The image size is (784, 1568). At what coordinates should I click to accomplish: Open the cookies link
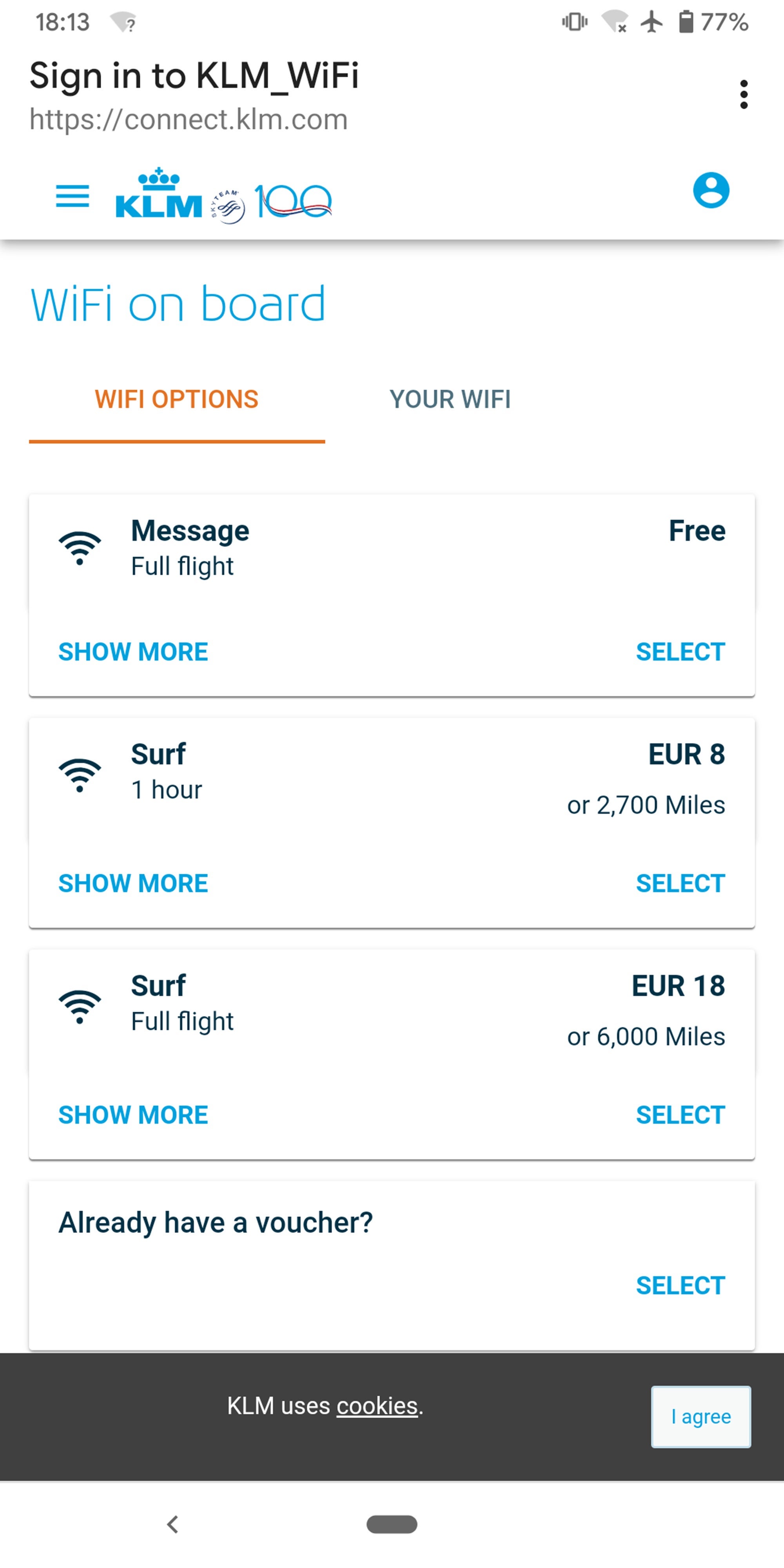click(x=377, y=1406)
